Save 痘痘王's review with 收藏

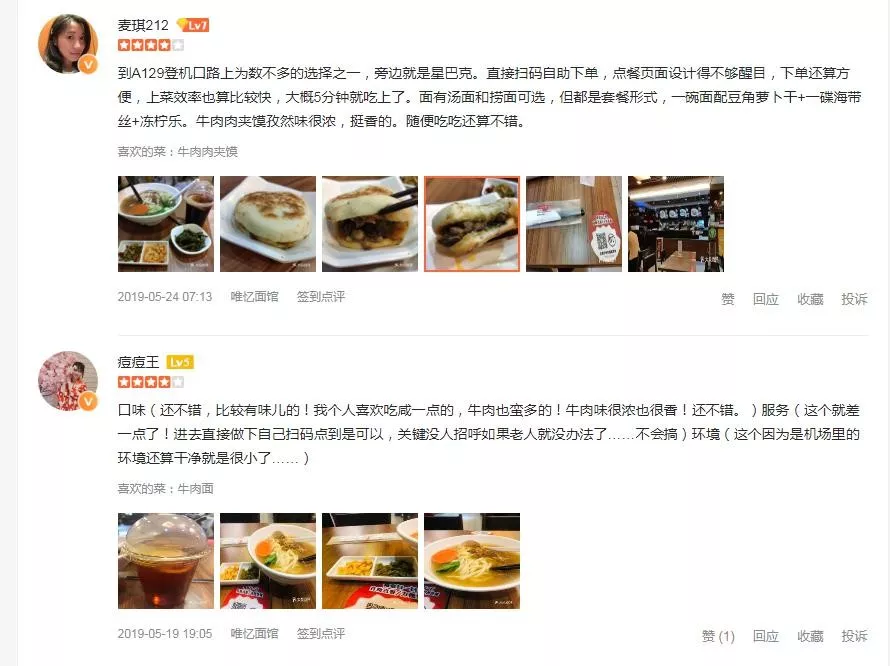pyautogui.click(x=810, y=636)
